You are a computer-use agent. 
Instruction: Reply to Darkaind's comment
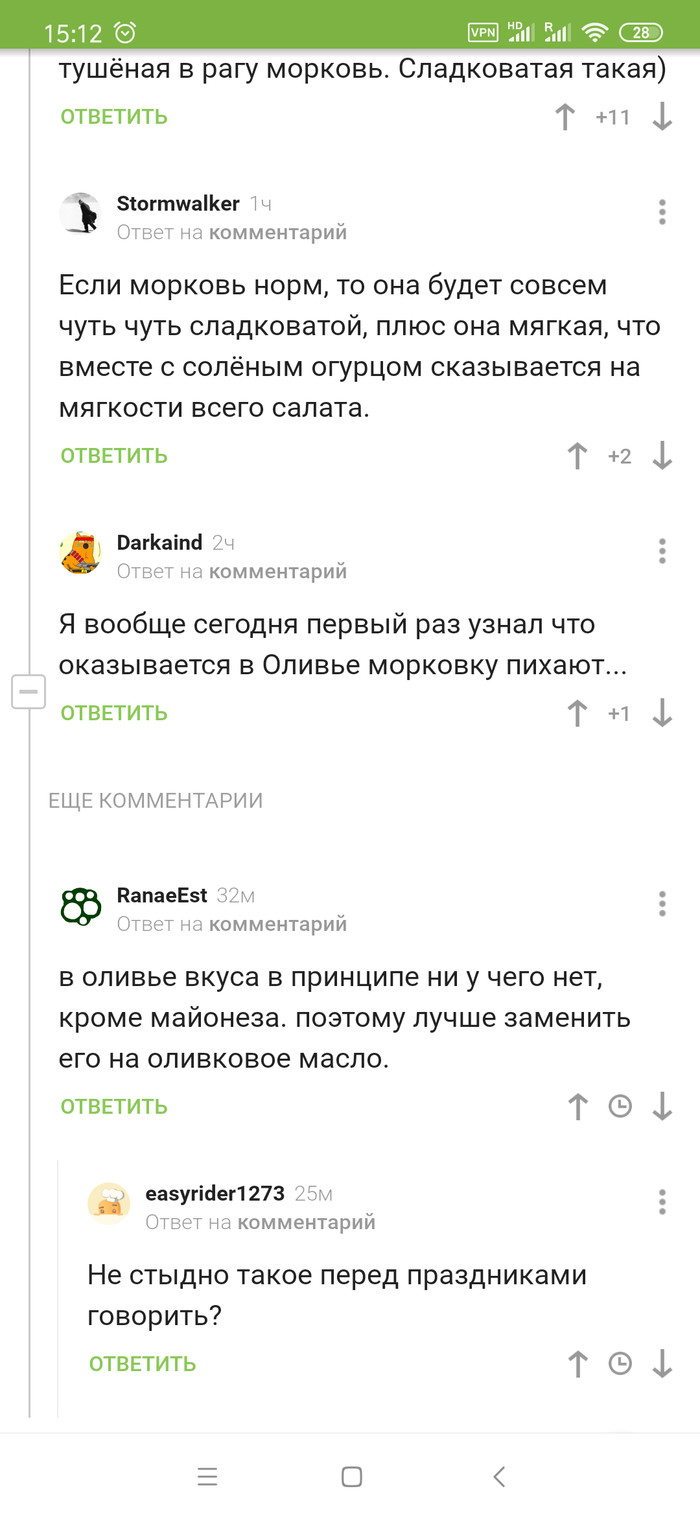114,713
